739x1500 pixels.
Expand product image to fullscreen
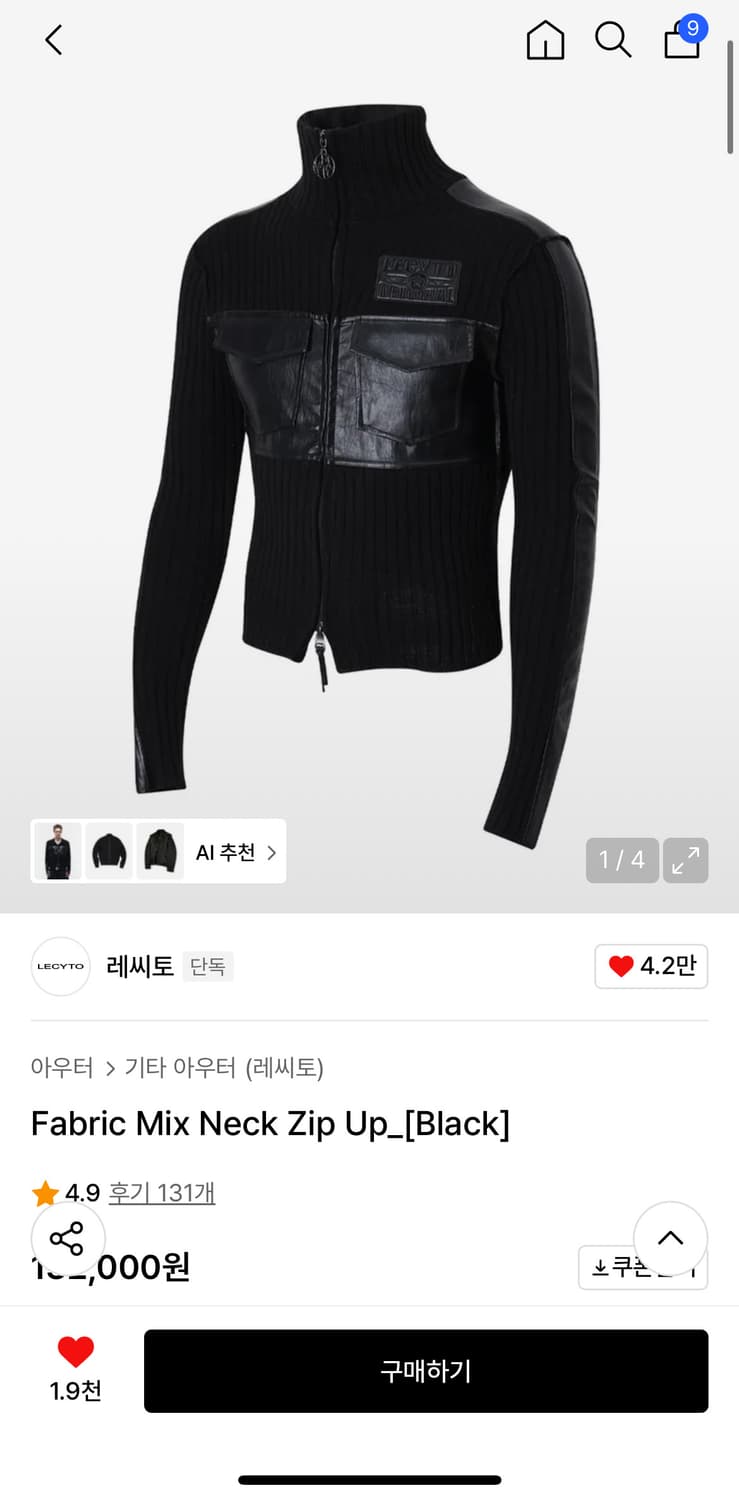coord(686,860)
